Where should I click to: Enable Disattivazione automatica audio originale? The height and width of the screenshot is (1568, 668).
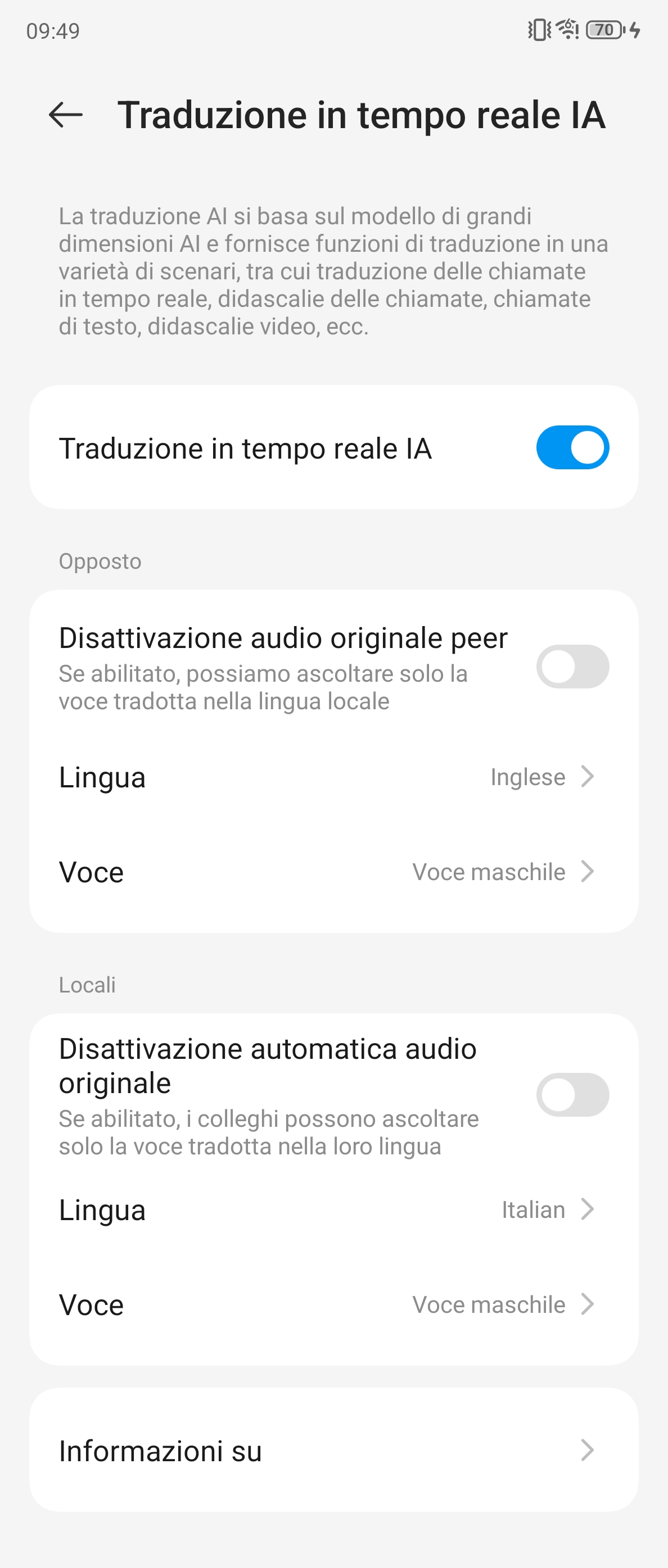point(572,1095)
